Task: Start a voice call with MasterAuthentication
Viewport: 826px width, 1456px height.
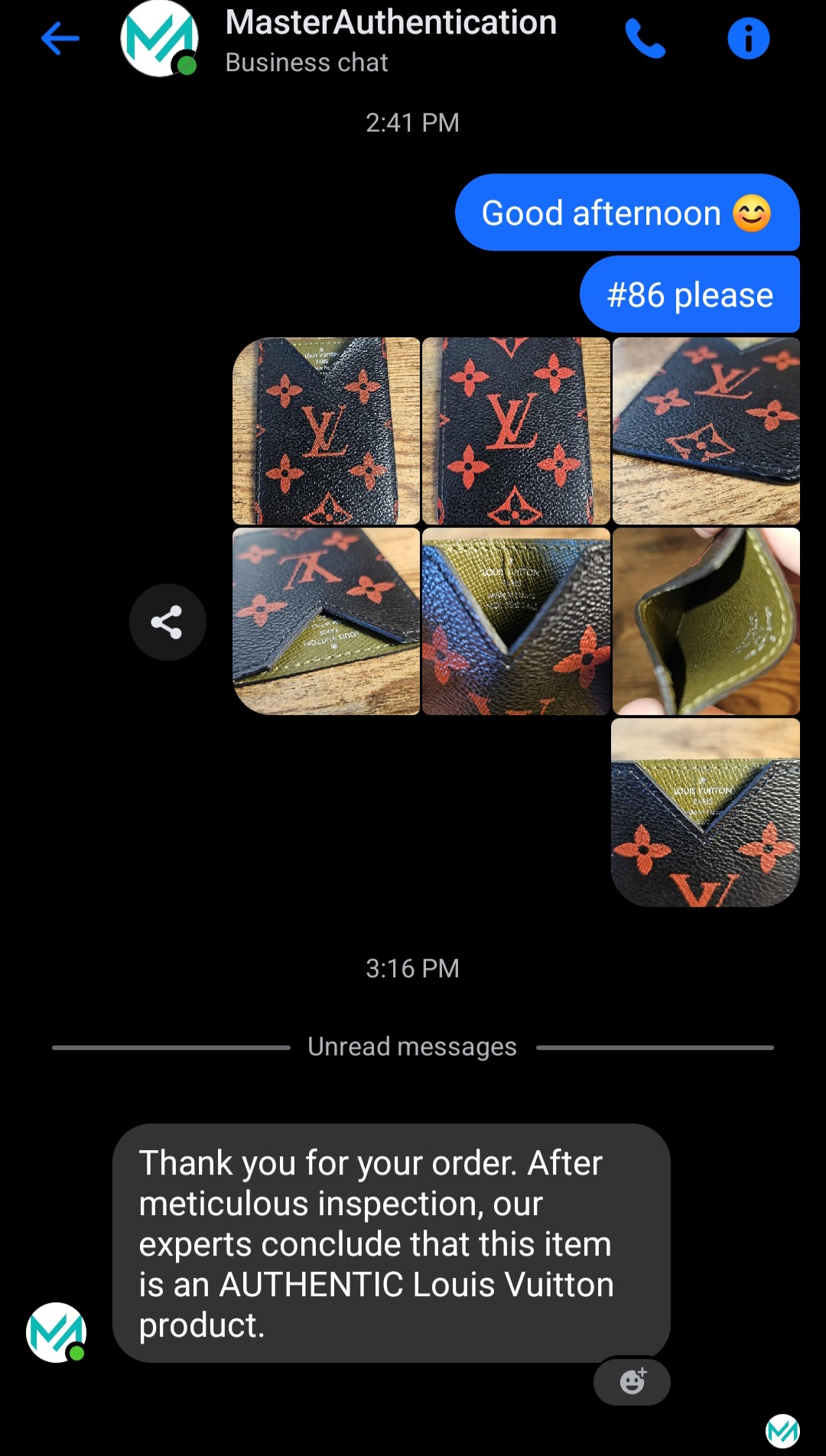Action: [645, 38]
